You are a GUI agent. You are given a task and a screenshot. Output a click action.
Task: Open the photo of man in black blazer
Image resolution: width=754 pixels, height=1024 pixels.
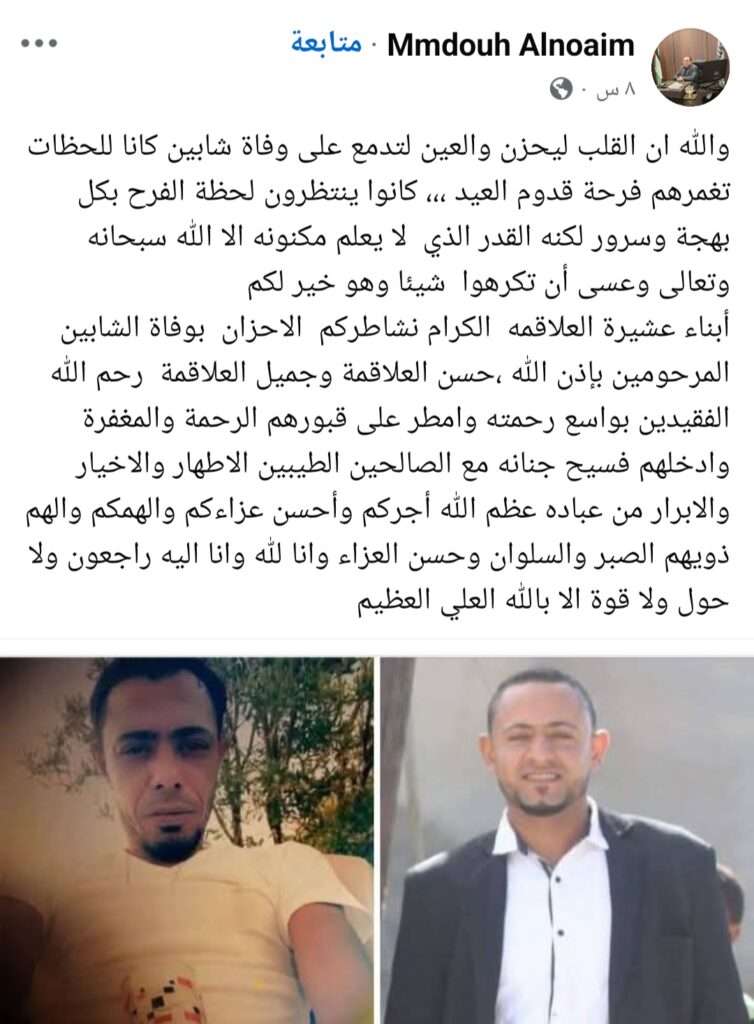567,840
